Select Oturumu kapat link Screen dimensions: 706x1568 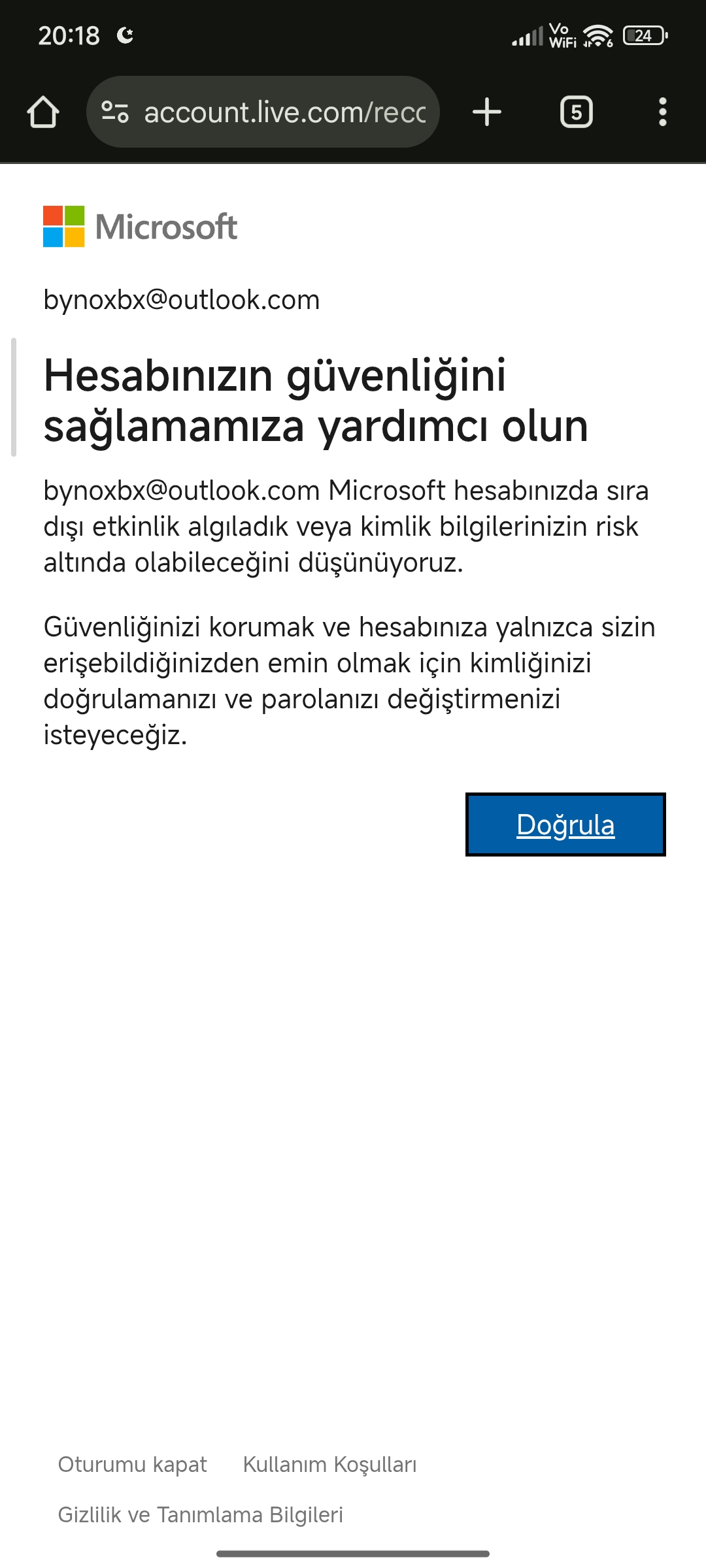tap(132, 1465)
